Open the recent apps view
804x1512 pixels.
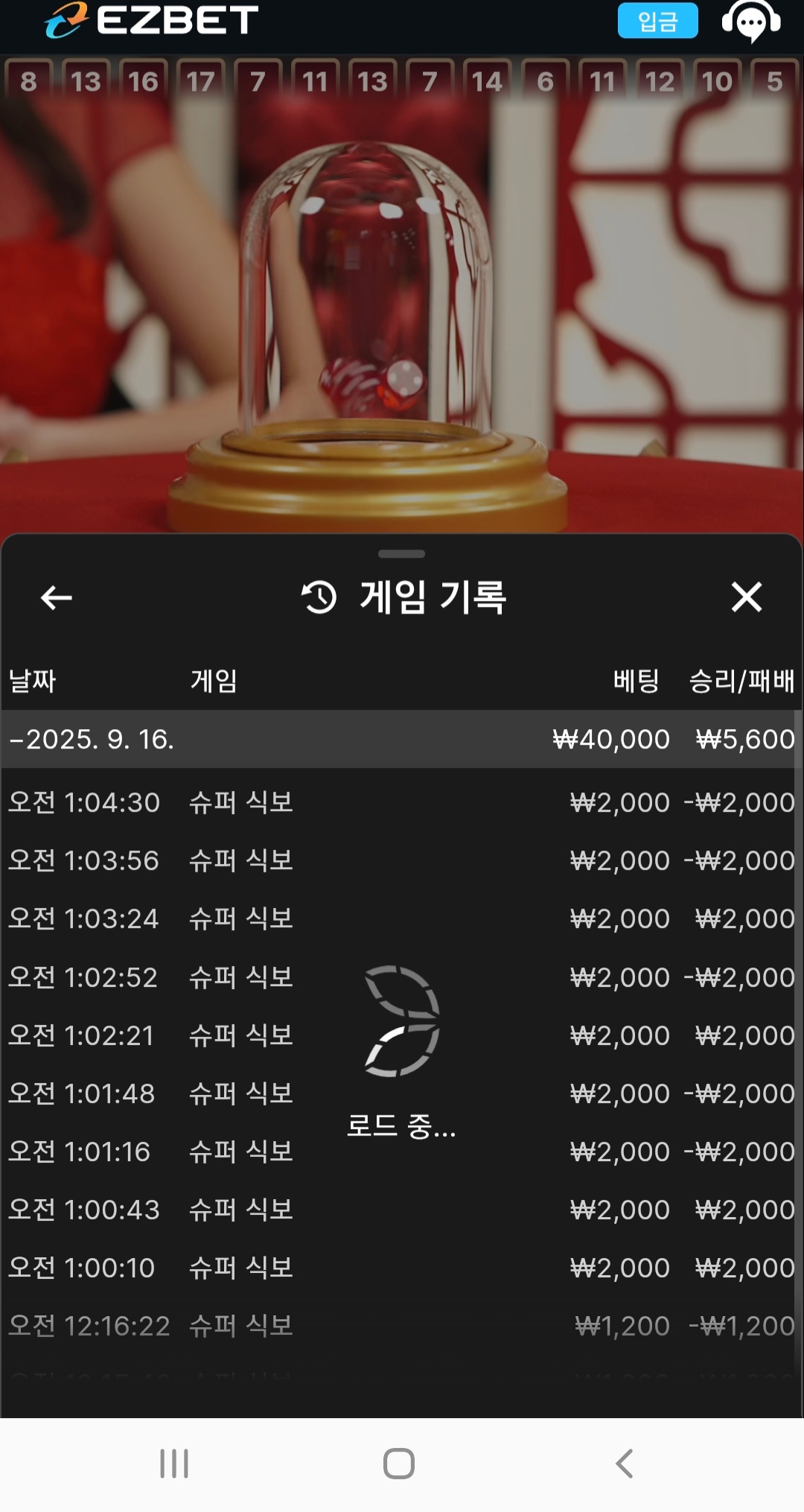click(x=174, y=1464)
